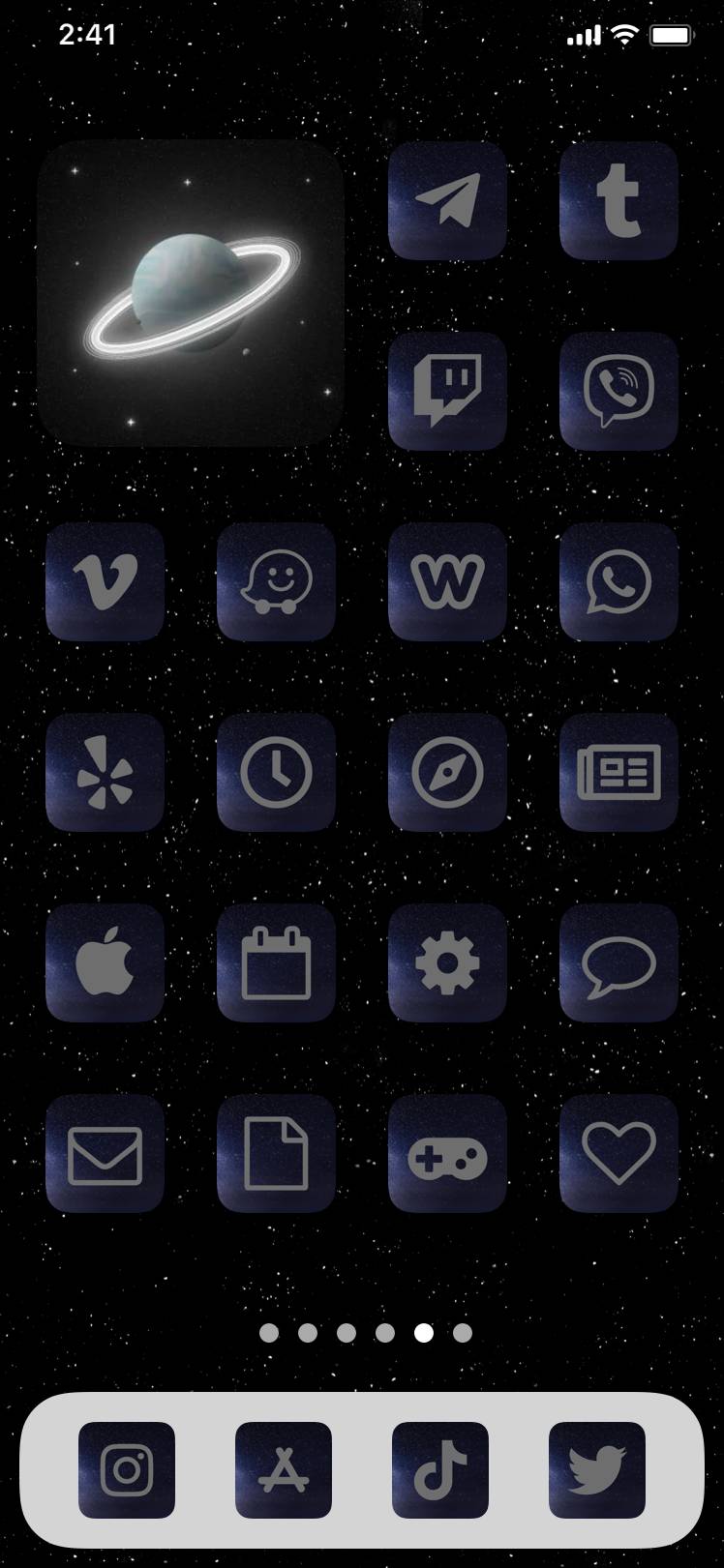Open the Mail envelope app
This screenshot has height=1568, width=724.
[x=105, y=1154]
